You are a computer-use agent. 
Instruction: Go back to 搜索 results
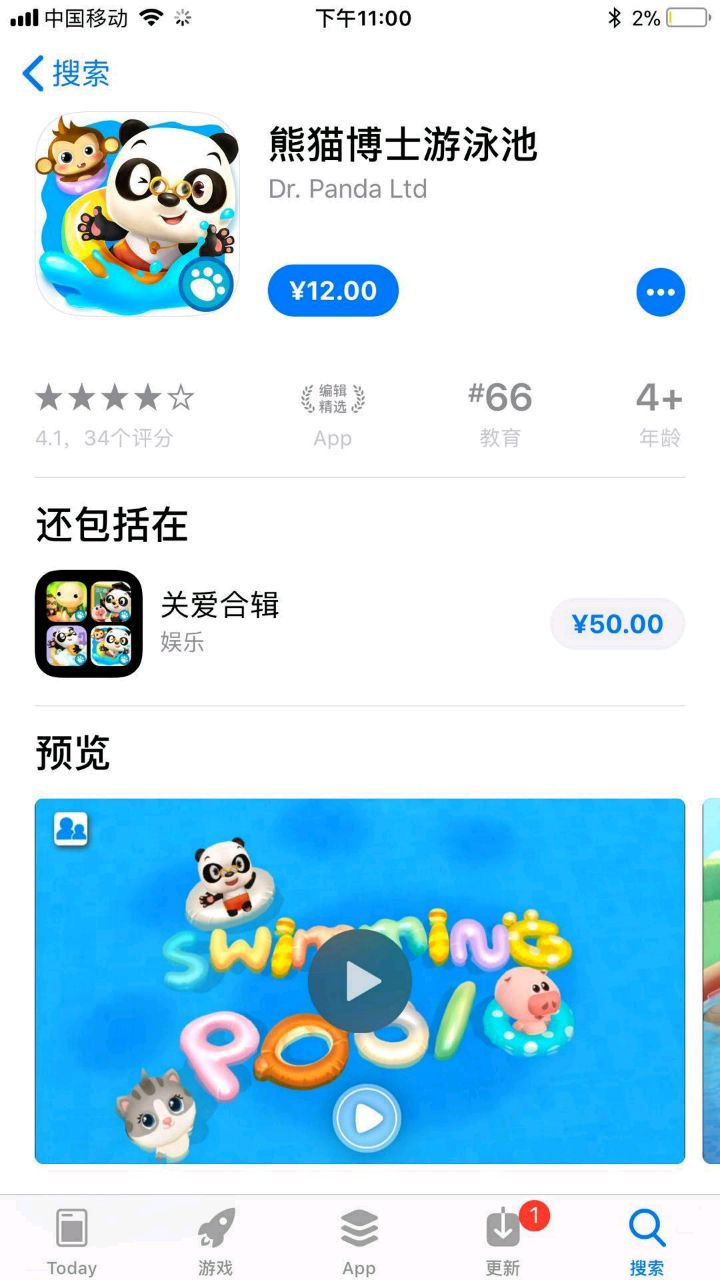pos(66,73)
